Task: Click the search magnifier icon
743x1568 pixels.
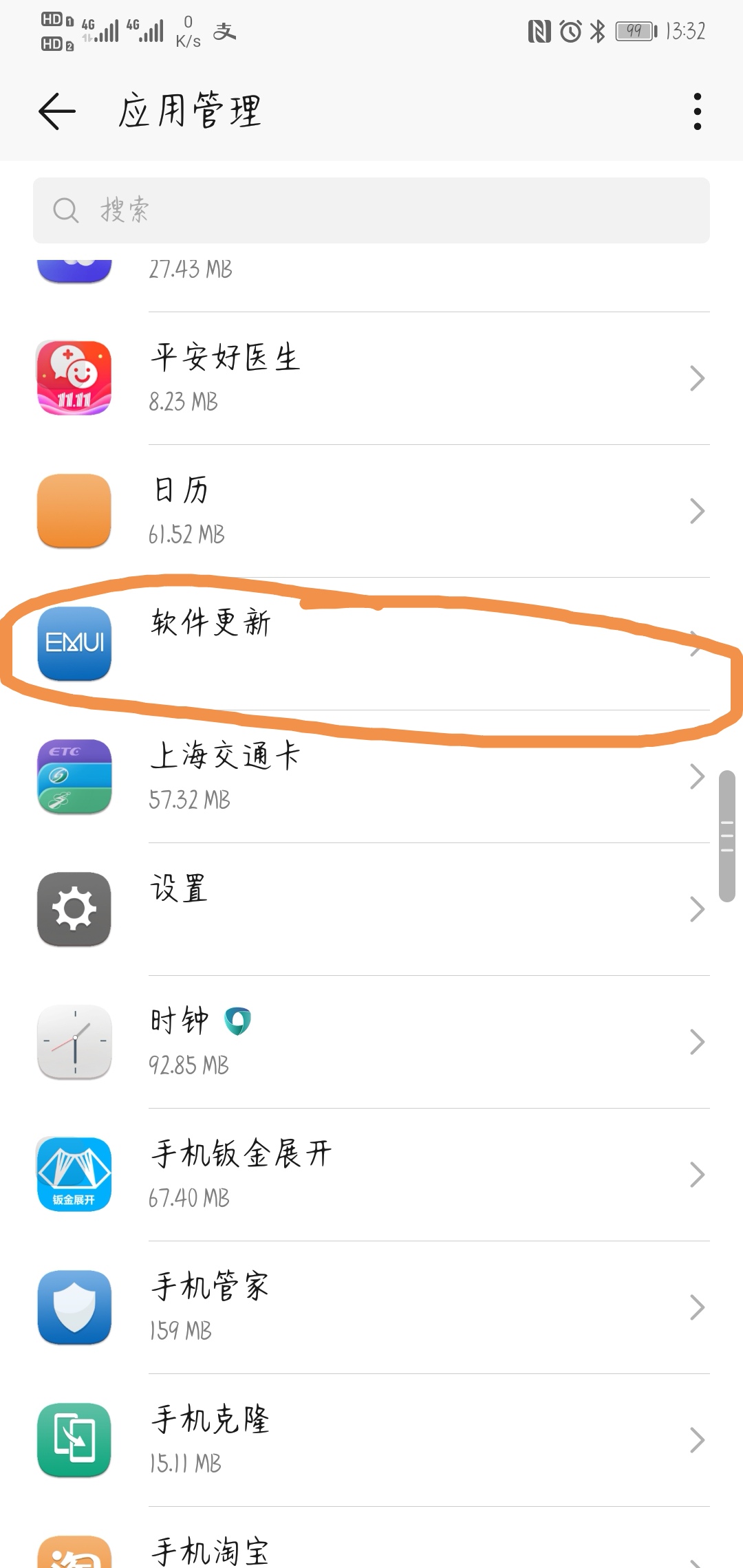Action: [65, 210]
